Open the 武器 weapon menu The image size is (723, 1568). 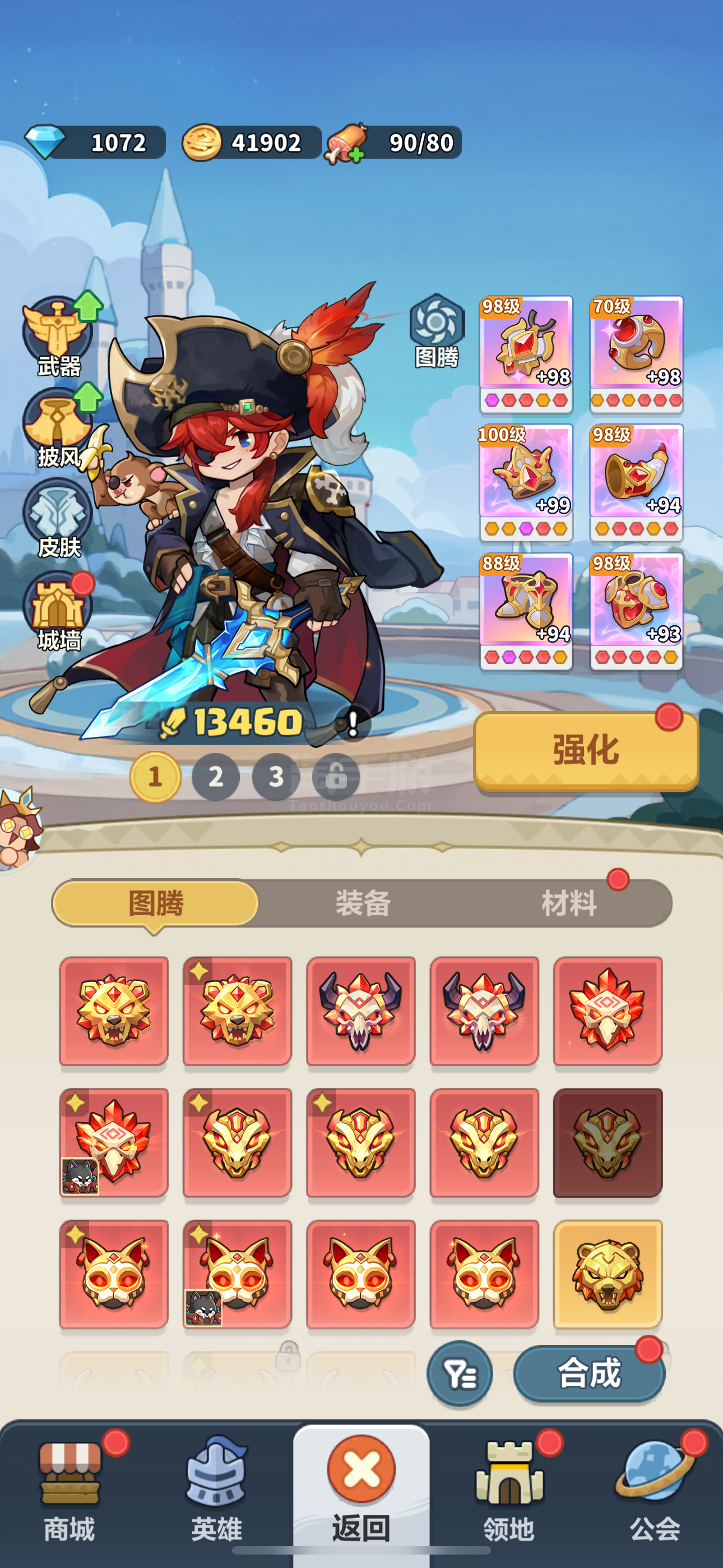click(59, 335)
